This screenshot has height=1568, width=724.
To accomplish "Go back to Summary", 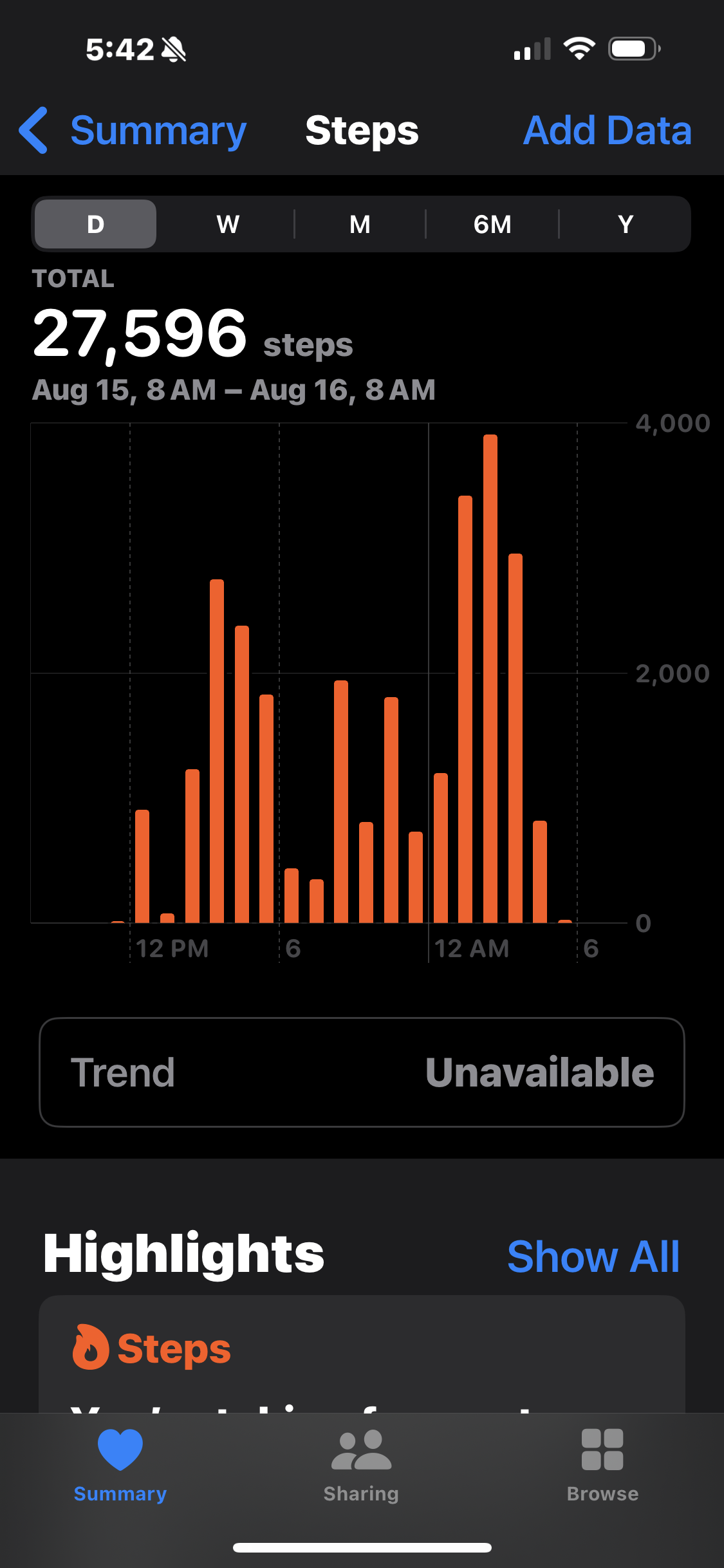I will tap(133, 131).
